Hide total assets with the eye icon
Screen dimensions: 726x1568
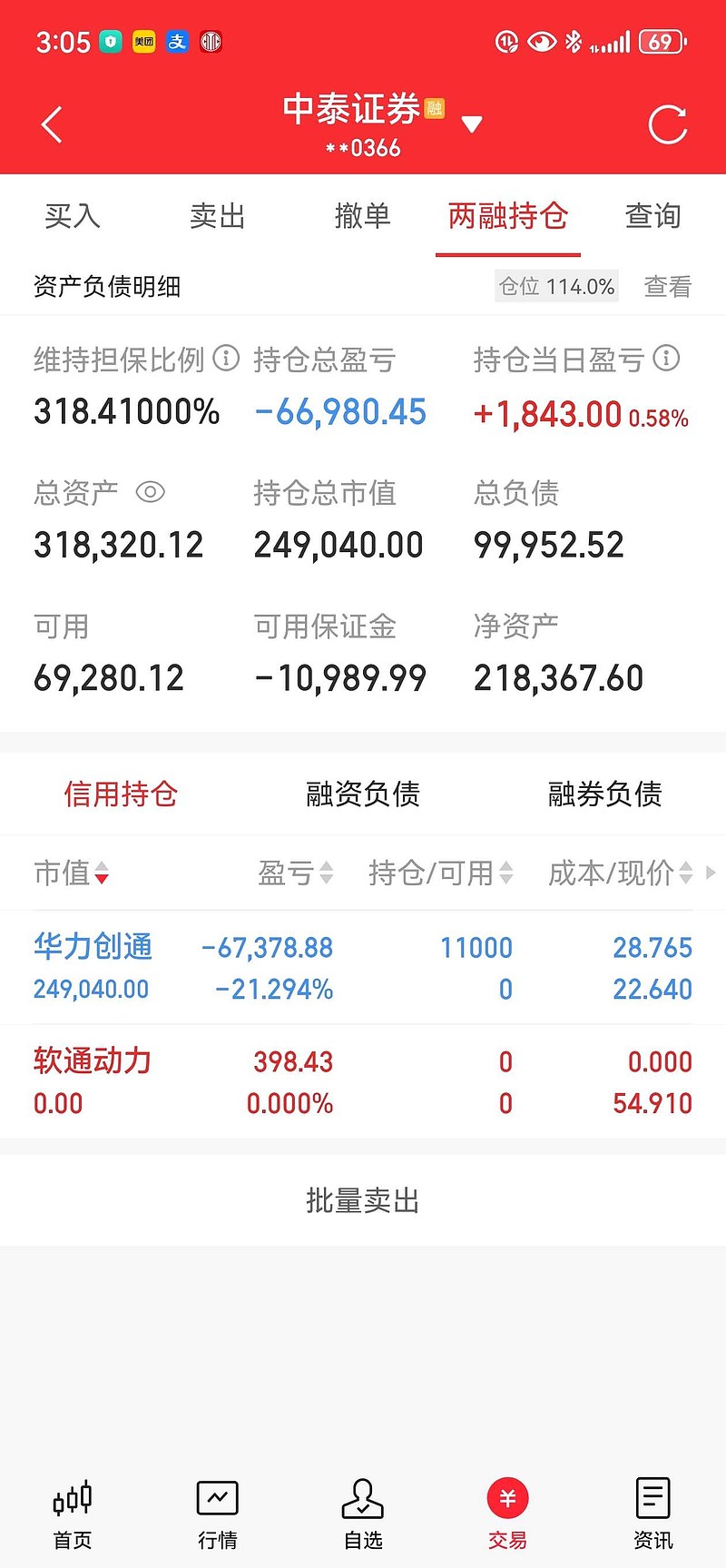(150, 492)
